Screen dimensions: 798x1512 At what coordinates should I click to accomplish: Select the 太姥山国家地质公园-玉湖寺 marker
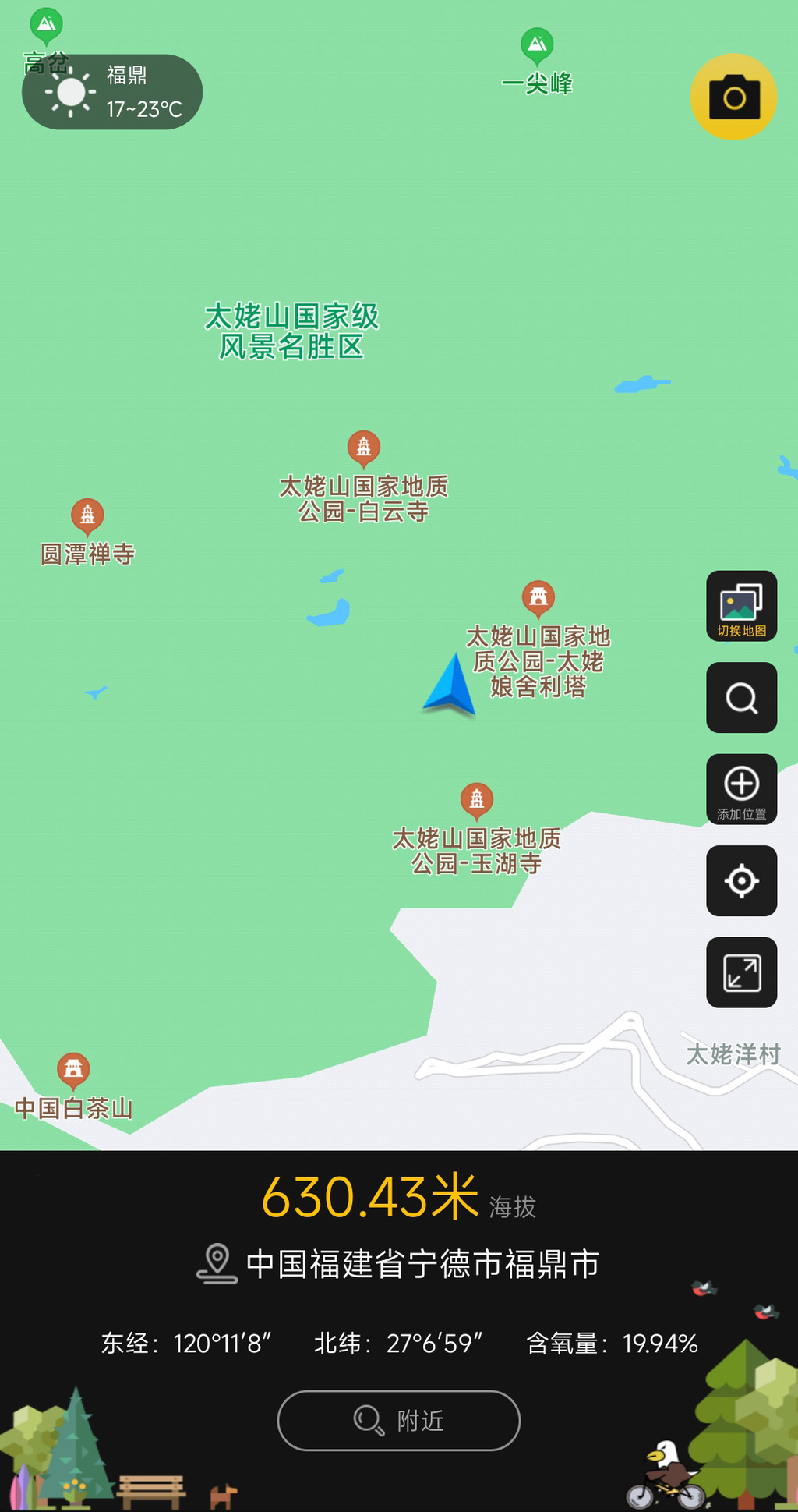pyautogui.click(x=477, y=799)
